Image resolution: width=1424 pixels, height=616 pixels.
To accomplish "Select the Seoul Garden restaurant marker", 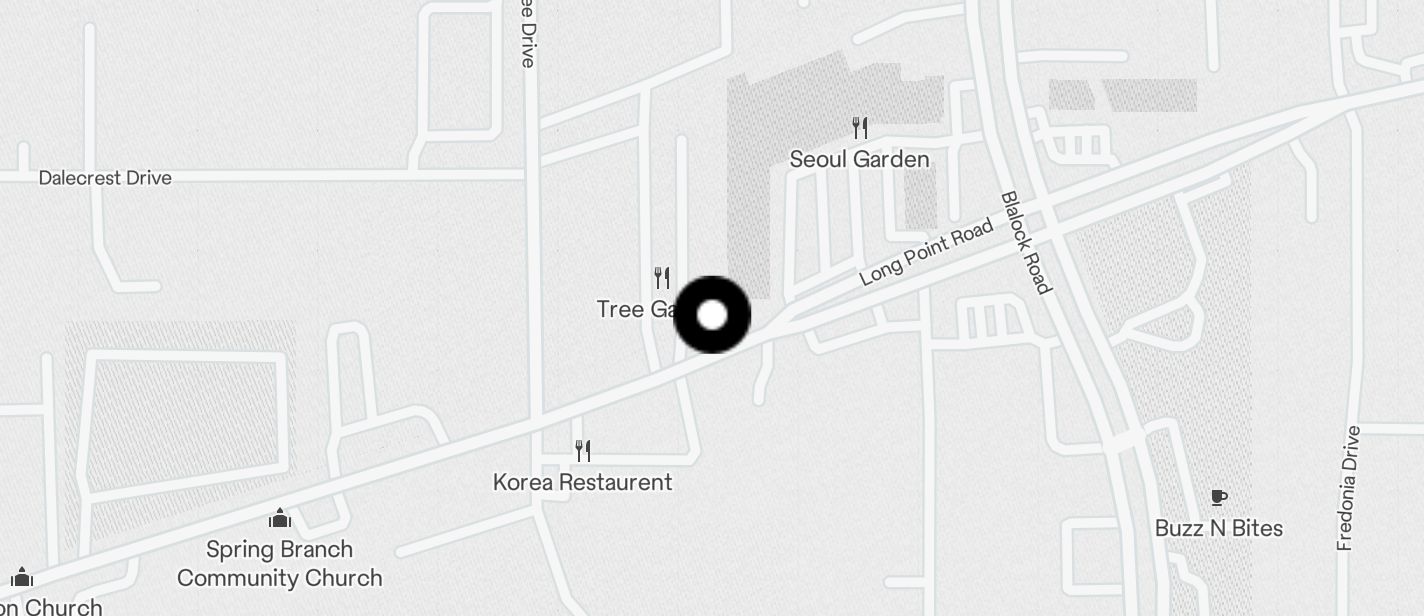I will point(859,128).
